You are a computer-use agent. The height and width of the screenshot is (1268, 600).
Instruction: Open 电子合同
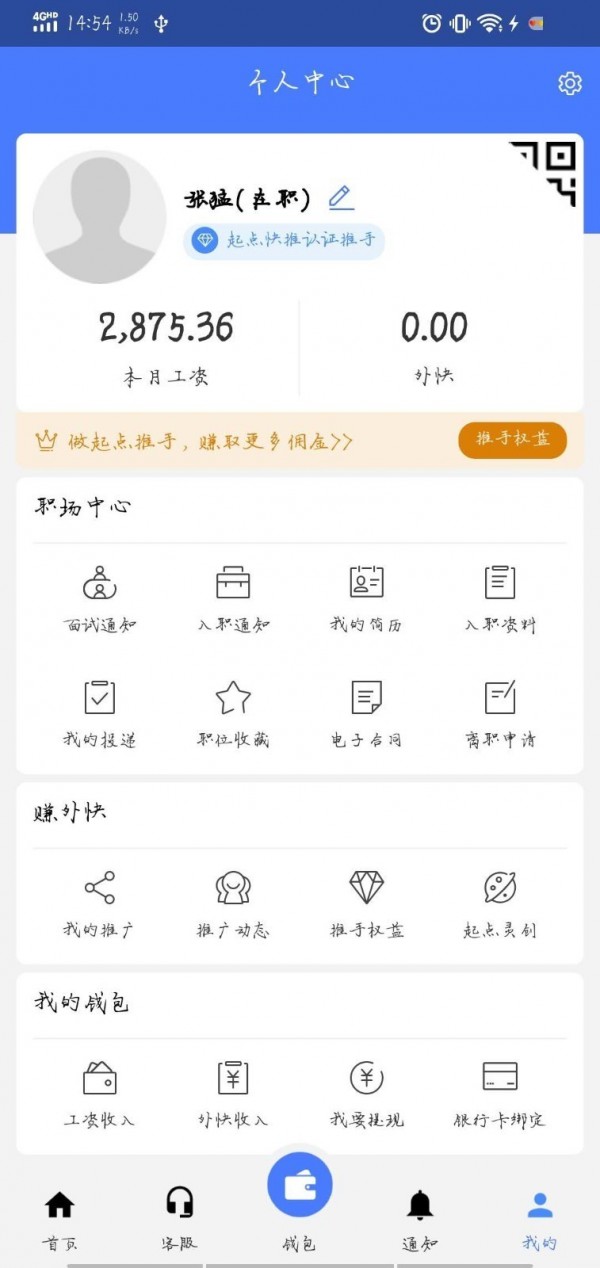(x=366, y=713)
